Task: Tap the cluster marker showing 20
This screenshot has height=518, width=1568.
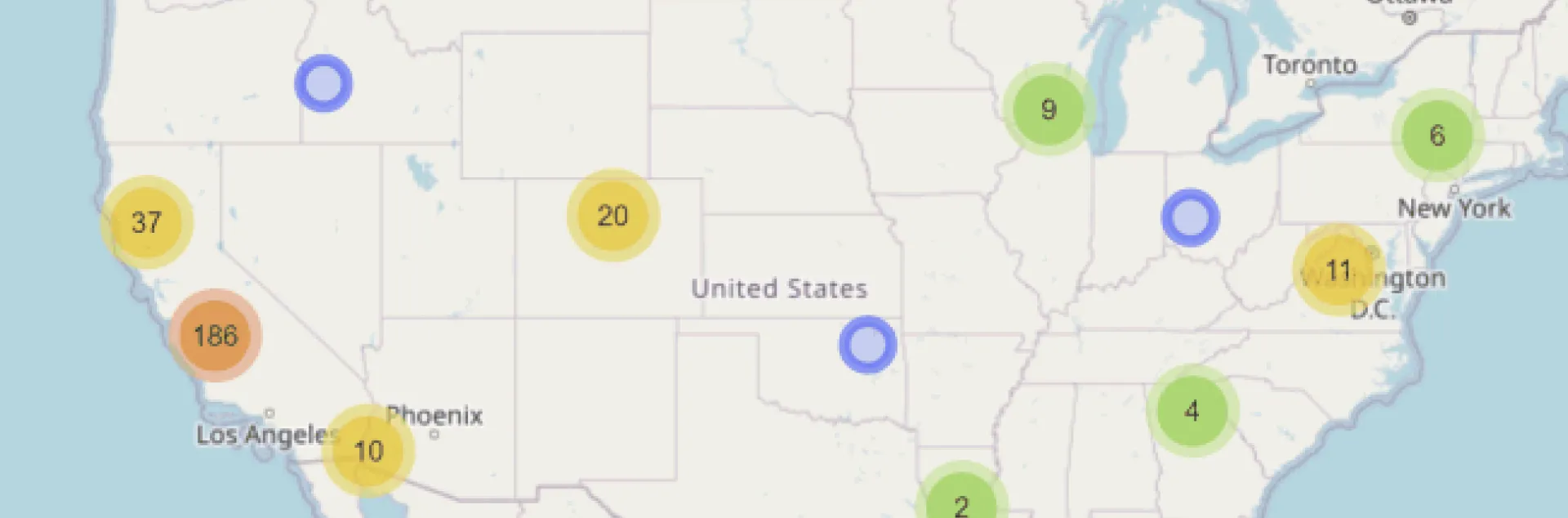Action: click(613, 216)
